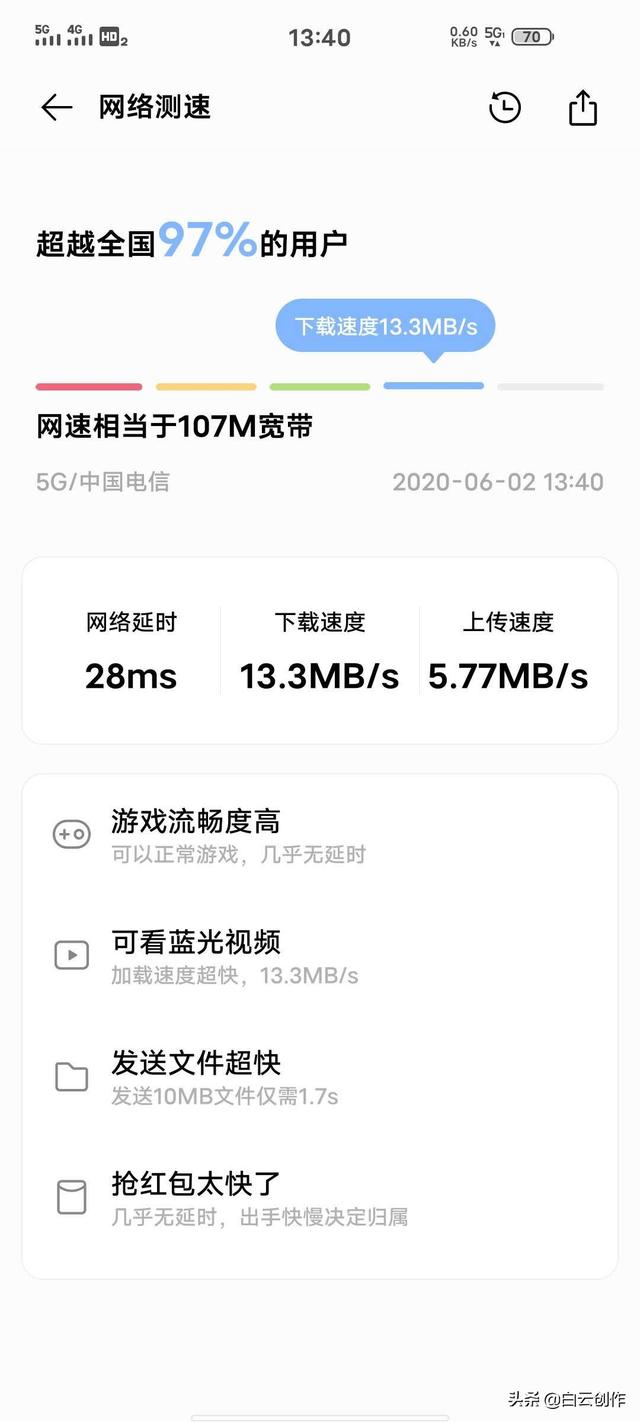Share the speed test result
The image size is (640, 1422).
[583, 108]
